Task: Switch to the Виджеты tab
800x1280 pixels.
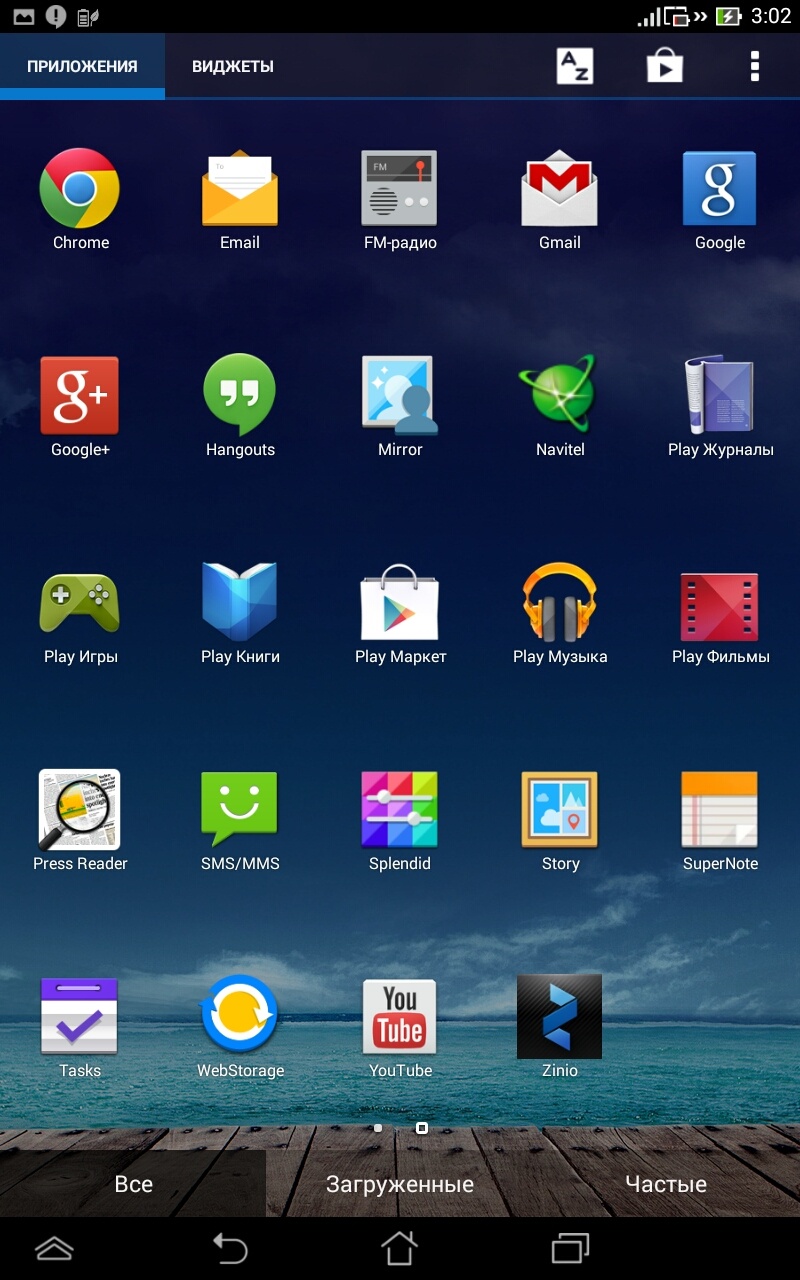Action: (x=233, y=66)
